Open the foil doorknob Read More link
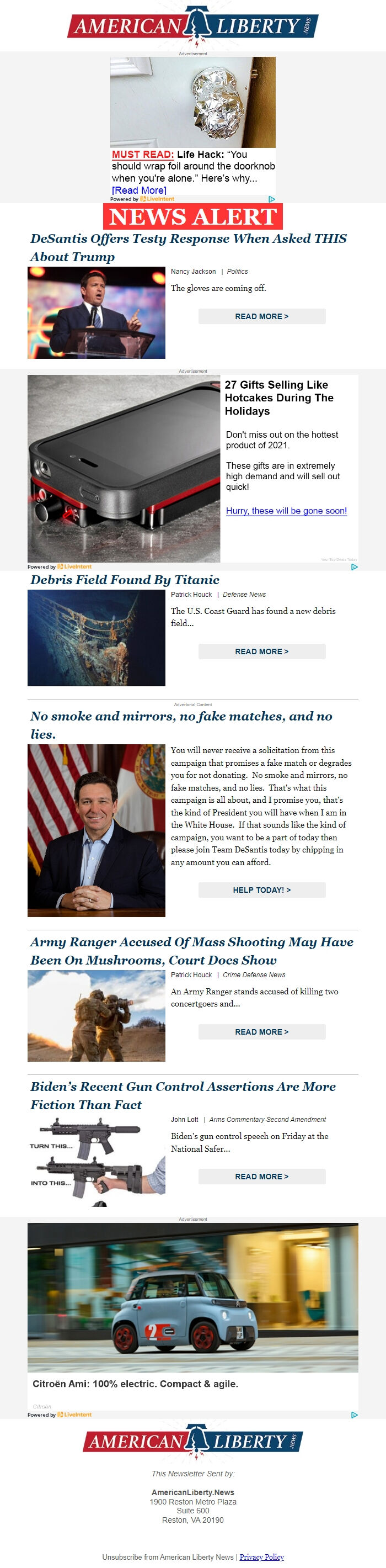 tap(138, 190)
